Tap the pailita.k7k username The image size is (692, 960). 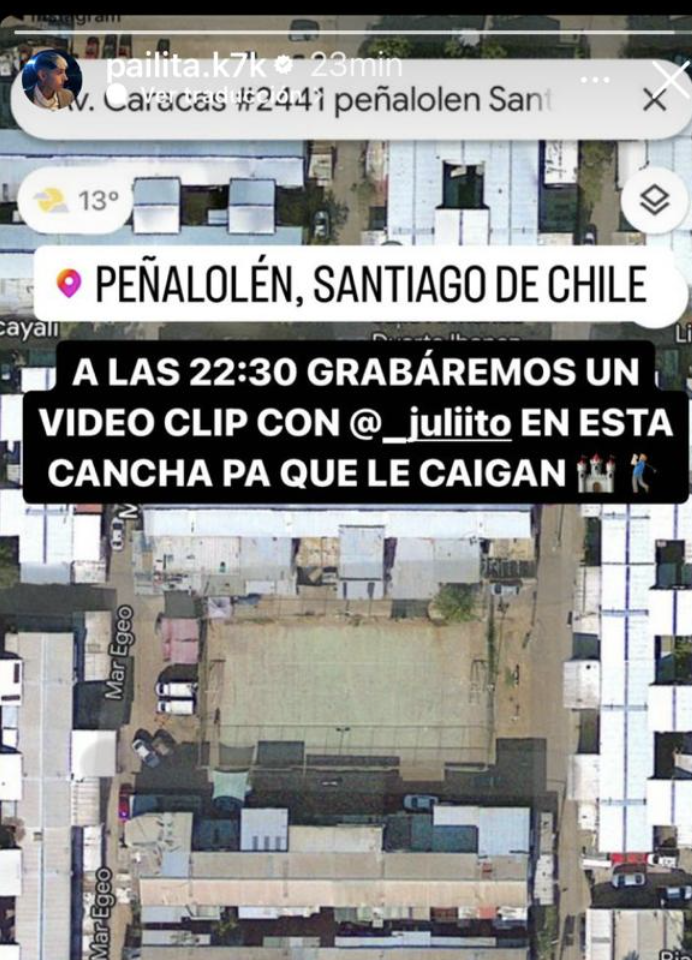click(x=187, y=67)
